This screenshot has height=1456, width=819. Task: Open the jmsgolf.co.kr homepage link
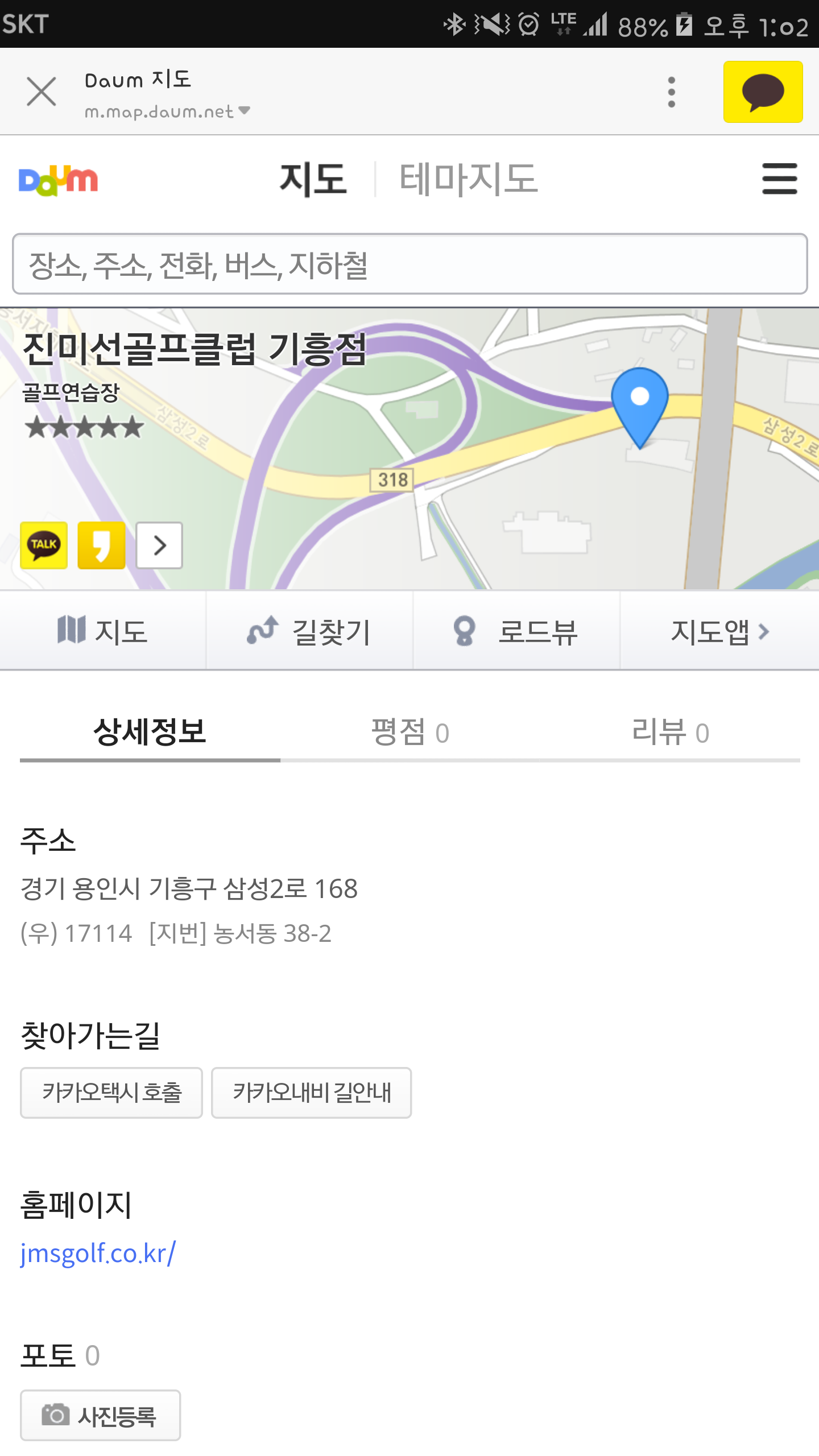(98, 1254)
